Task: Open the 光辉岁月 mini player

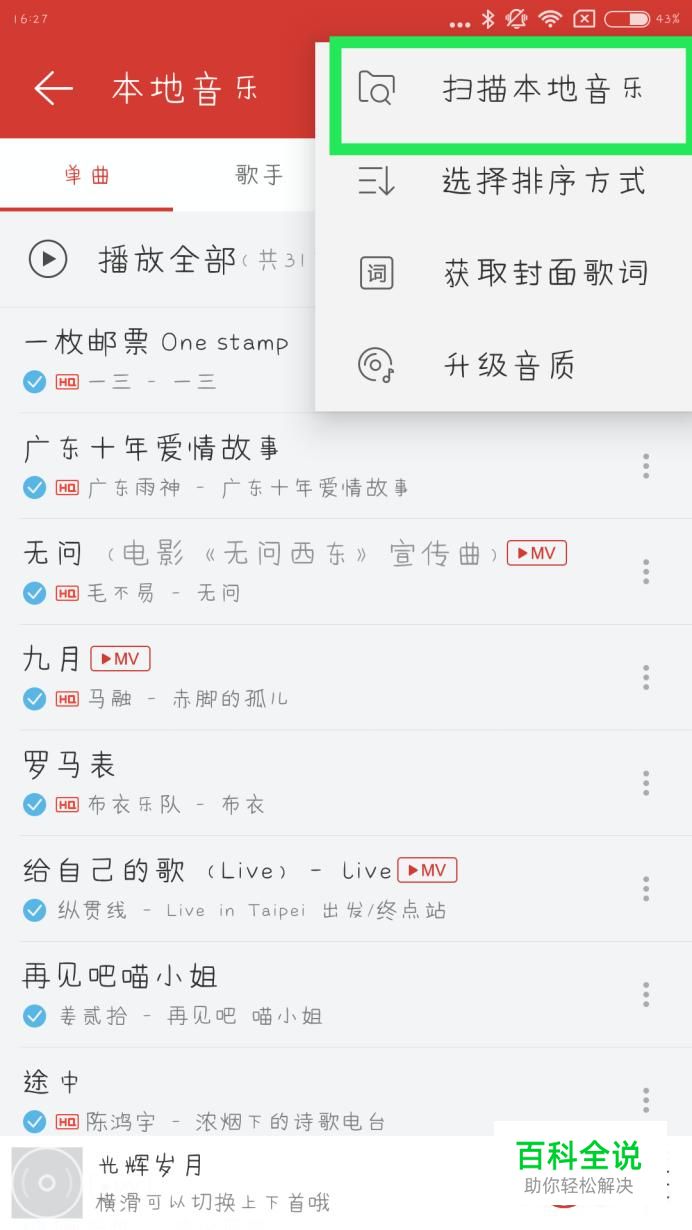Action: [250, 1183]
